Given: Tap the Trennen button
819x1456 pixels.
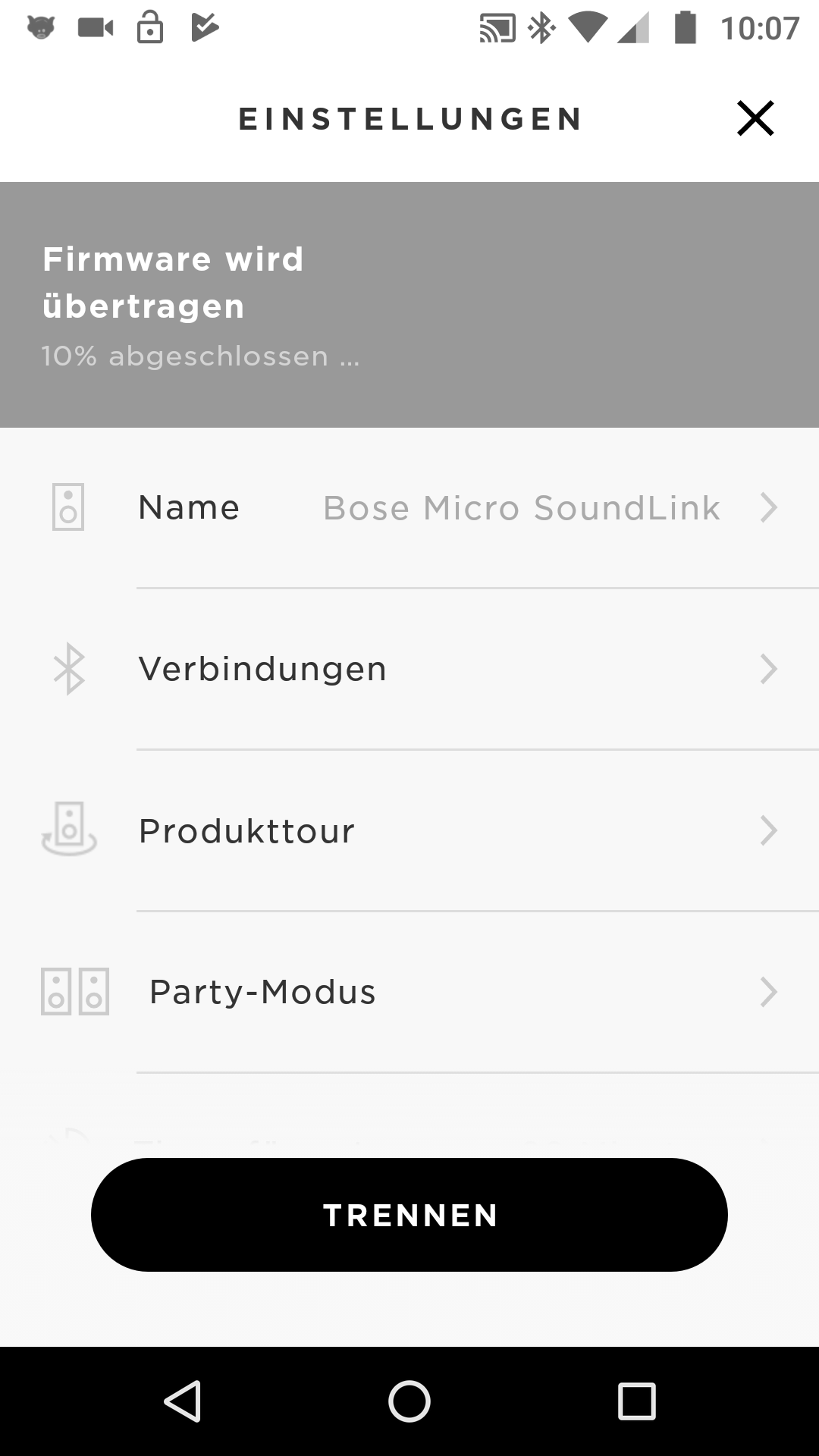Looking at the screenshot, I should [409, 1215].
